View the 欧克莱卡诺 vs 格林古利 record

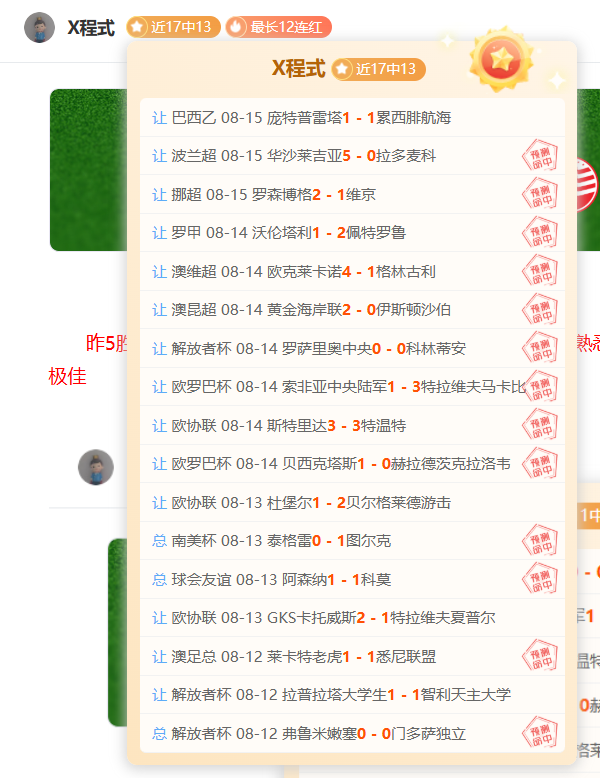pos(352,271)
